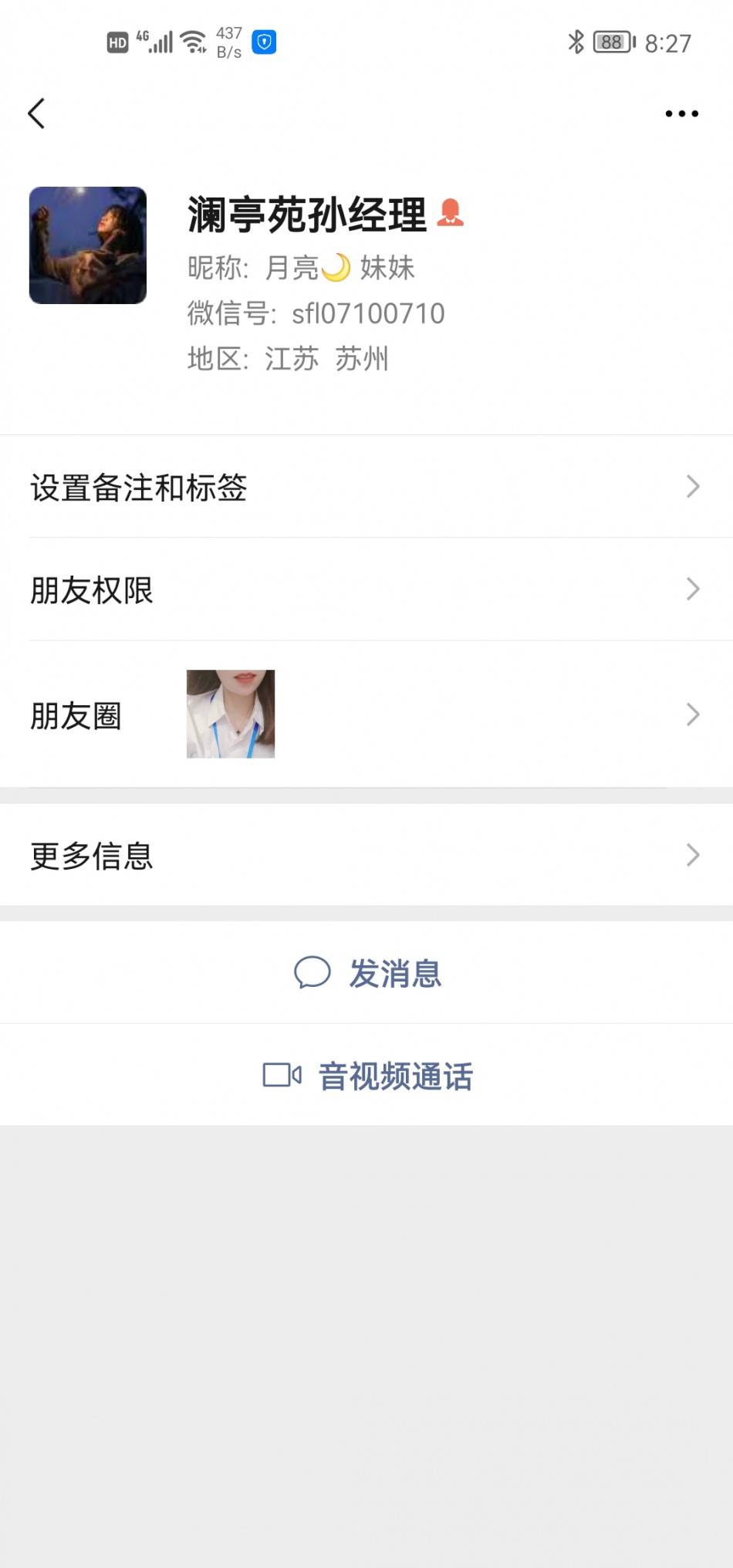This screenshot has width=733, height=1568.
Task: Start a call with 音视频通话
Action: (x=367, y=1075)
